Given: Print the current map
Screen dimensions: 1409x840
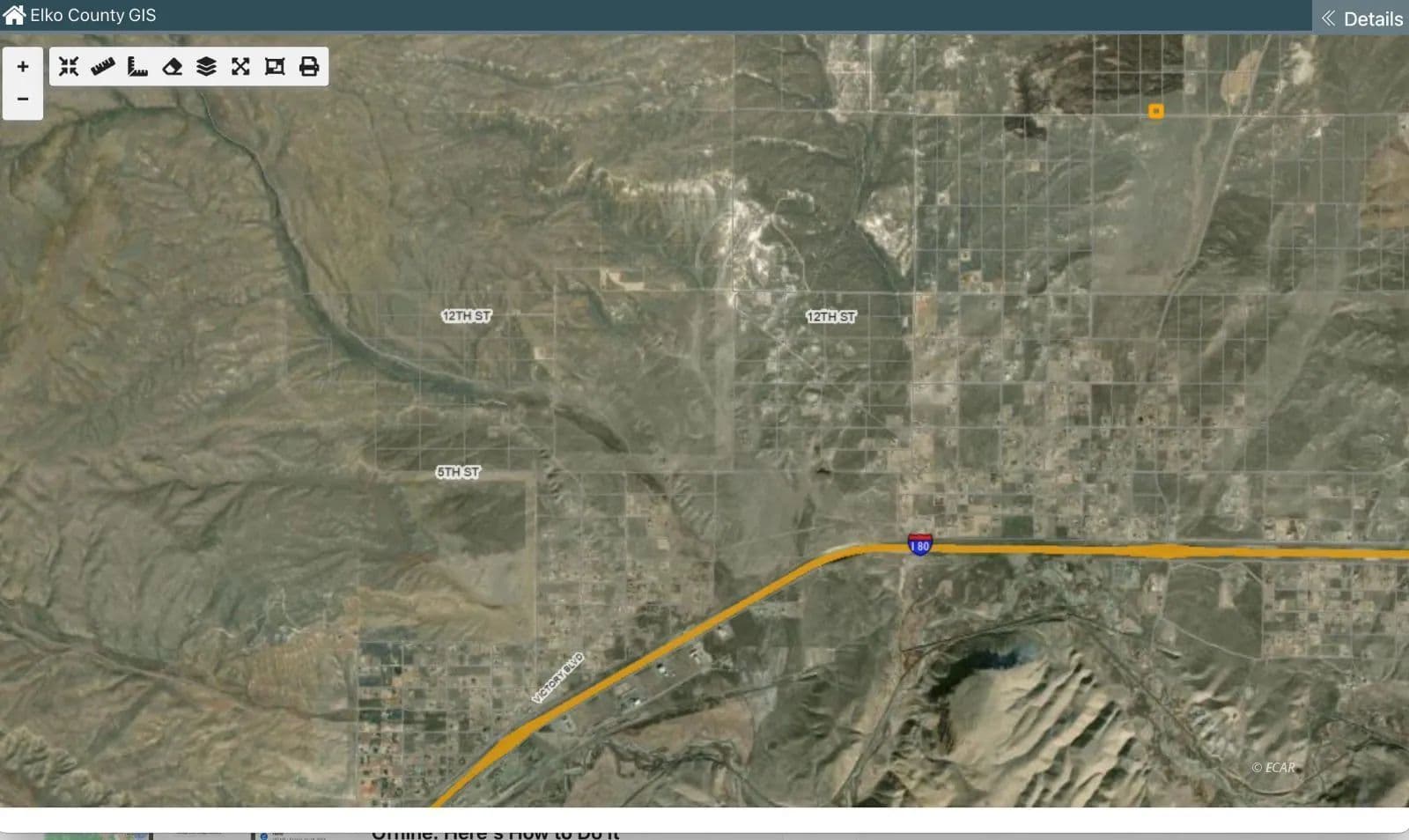Looking at the screenshot, I should point(309,66).
